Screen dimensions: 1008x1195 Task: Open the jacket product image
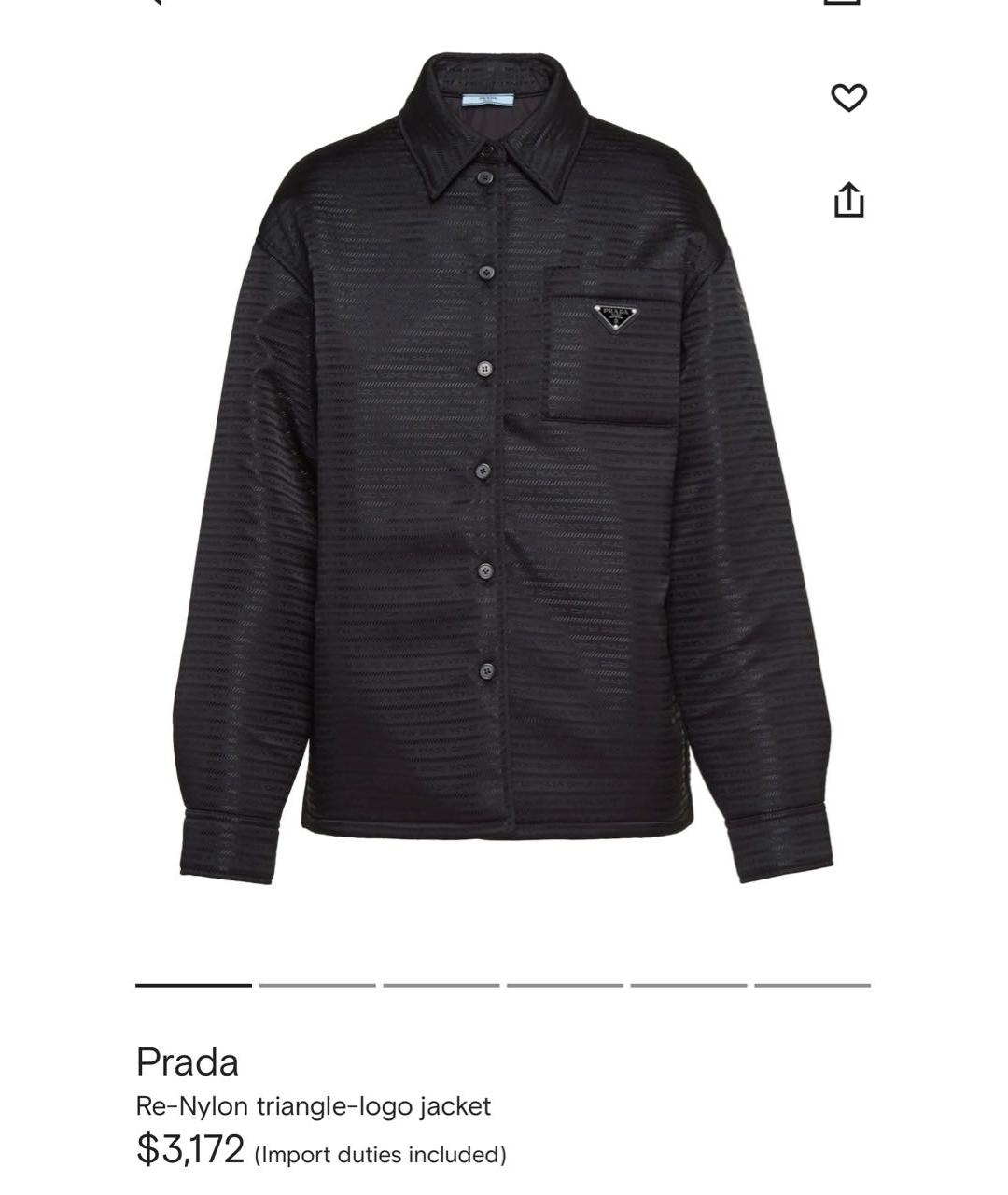[504, 467]
